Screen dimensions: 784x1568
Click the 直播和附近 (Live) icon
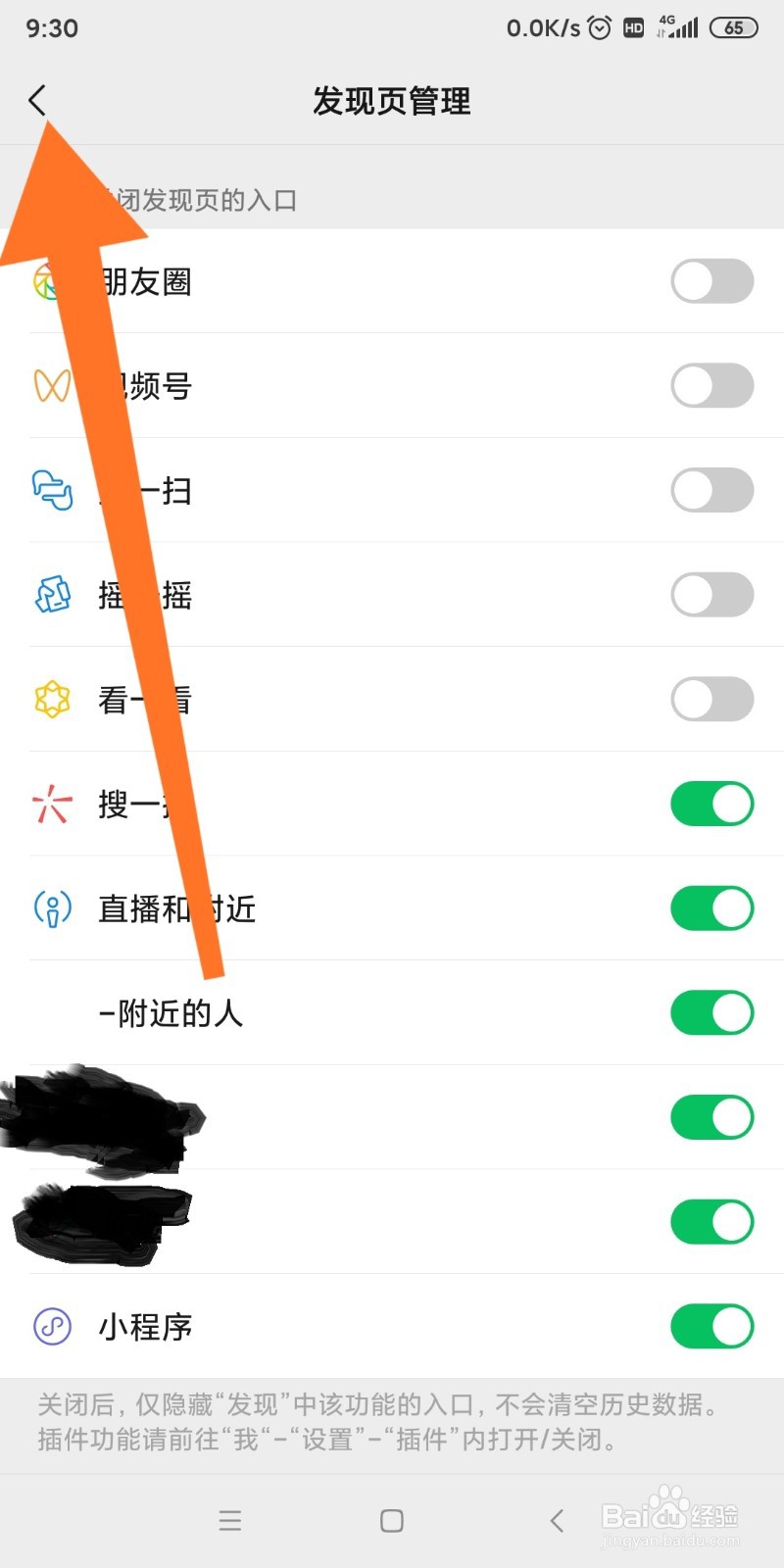[x=53, y=908]
